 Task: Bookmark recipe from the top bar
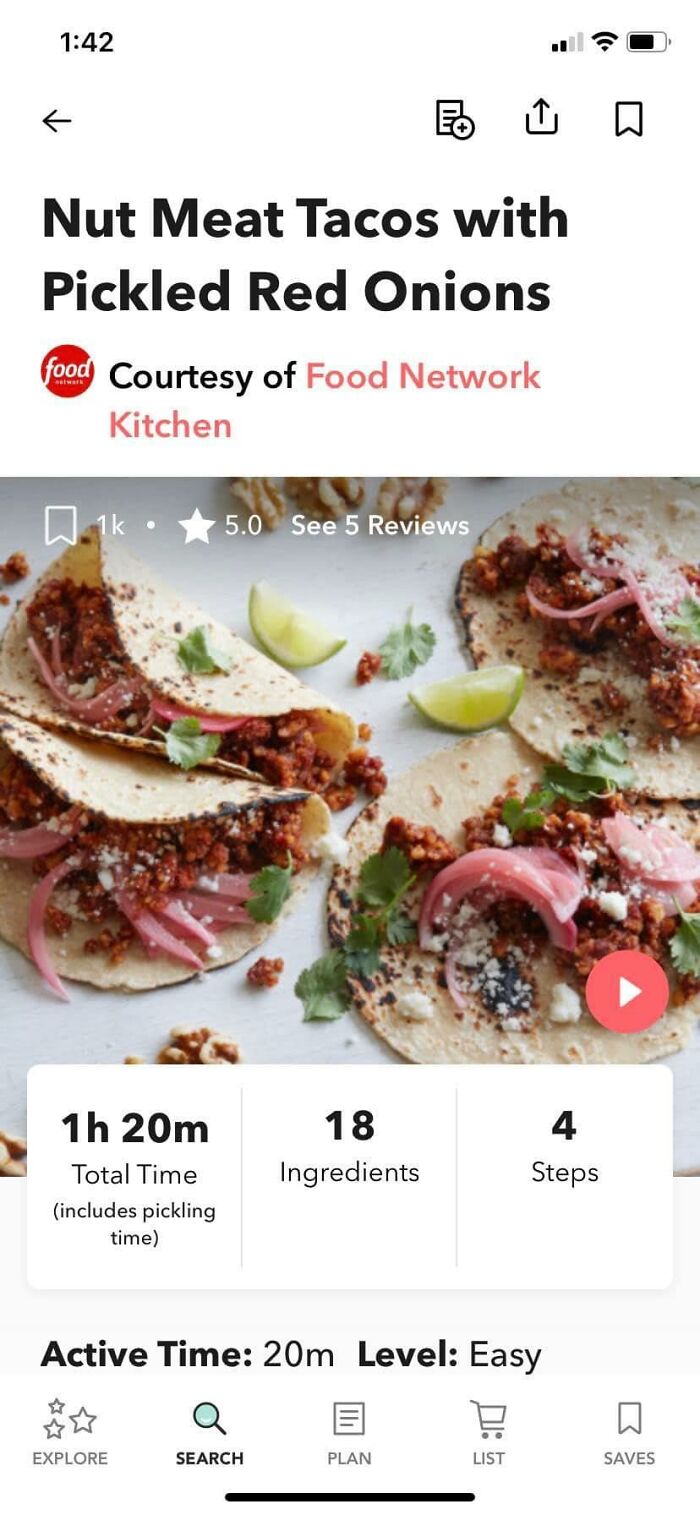[628, 120]
